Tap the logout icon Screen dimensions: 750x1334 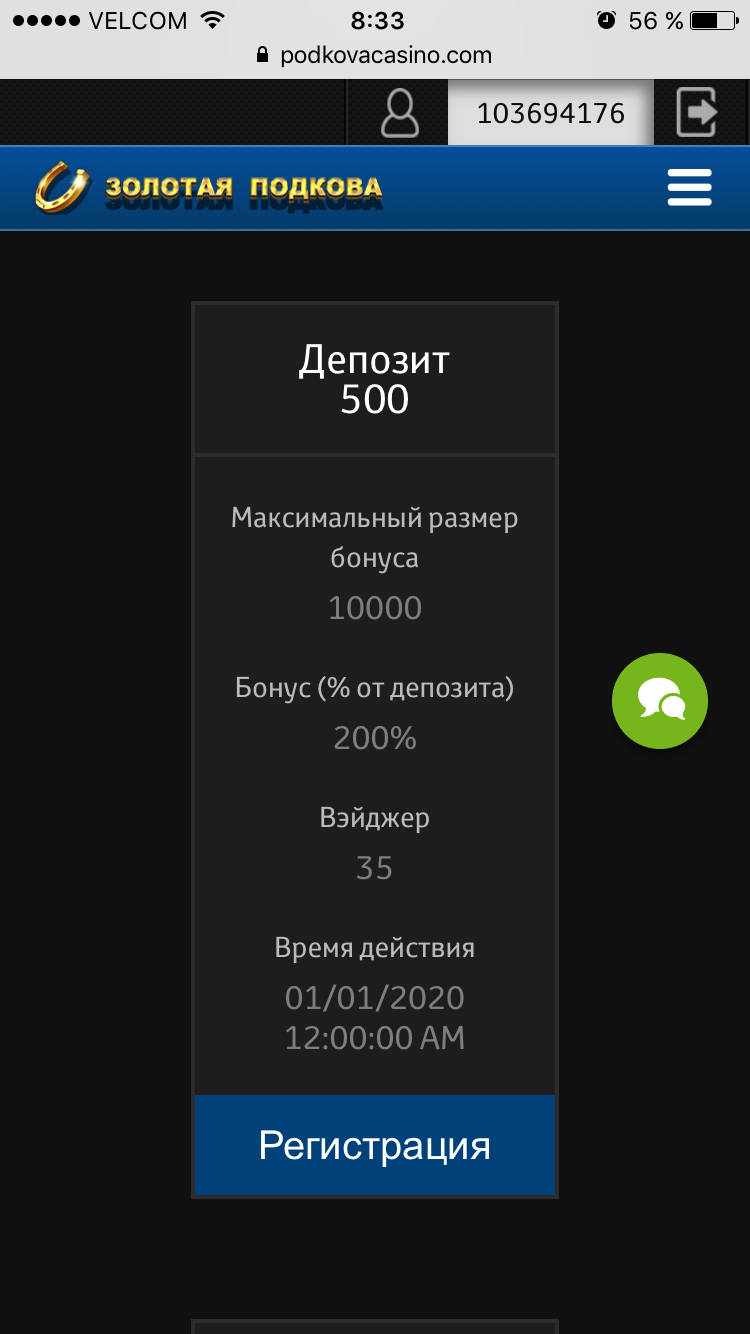[x=697, y=113]
